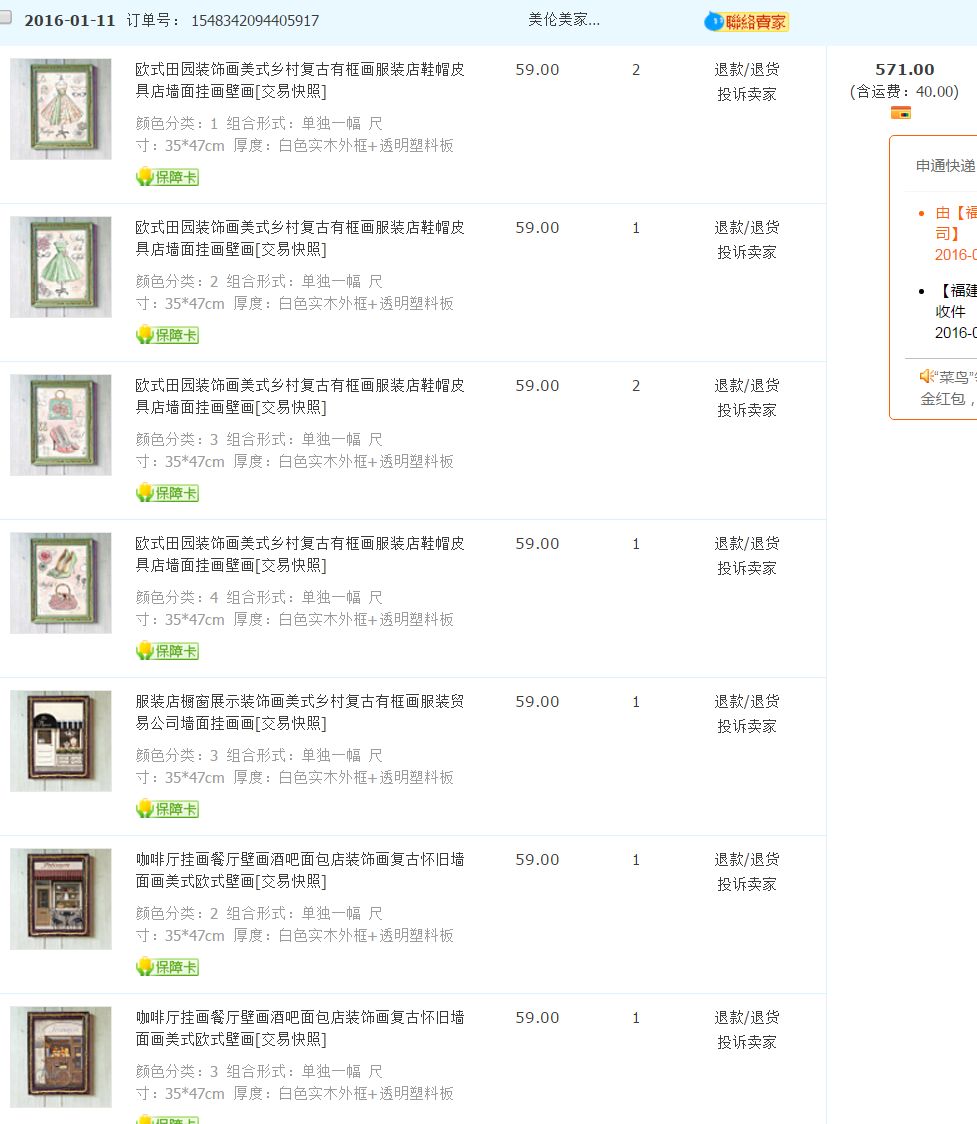The image size is (977, 1124).
Task: View 保障卡 for 欧式田园 颜色分类 3 item
Action: point(168,493)
